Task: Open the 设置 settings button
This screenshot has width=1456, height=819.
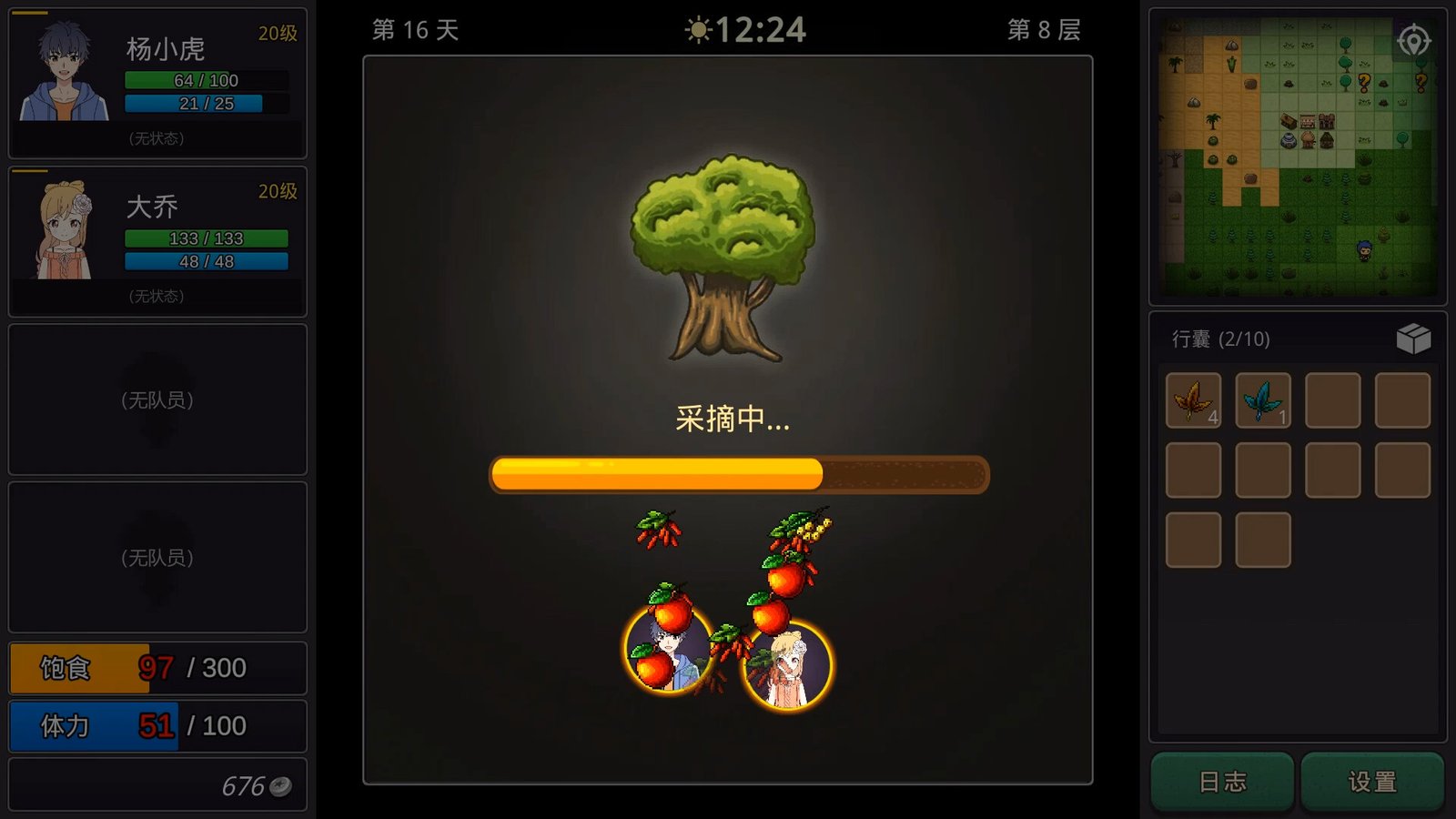Action: point(1372,781)
